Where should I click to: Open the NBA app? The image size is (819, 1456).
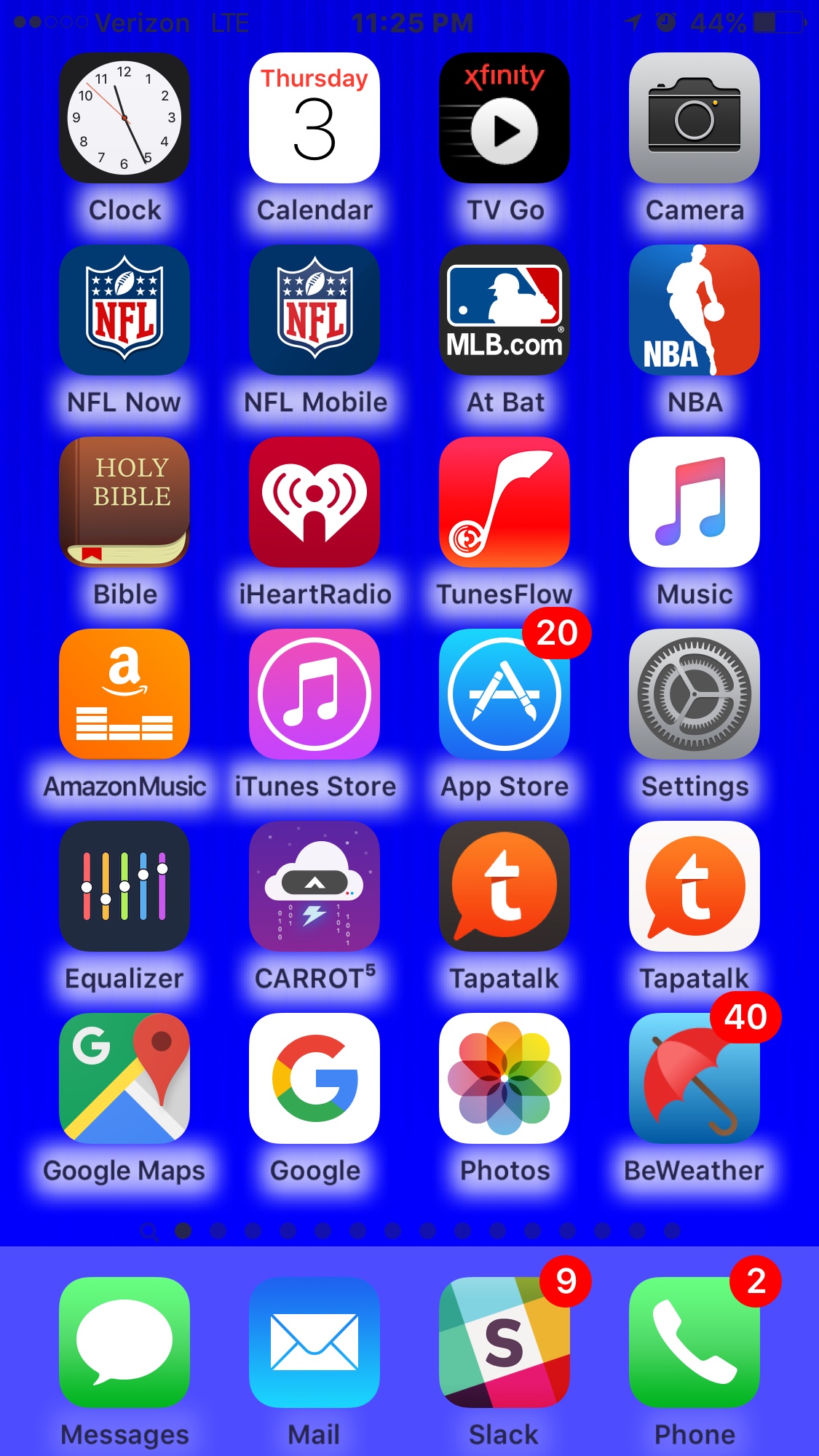pyautogui.click(x=695, y=310)
